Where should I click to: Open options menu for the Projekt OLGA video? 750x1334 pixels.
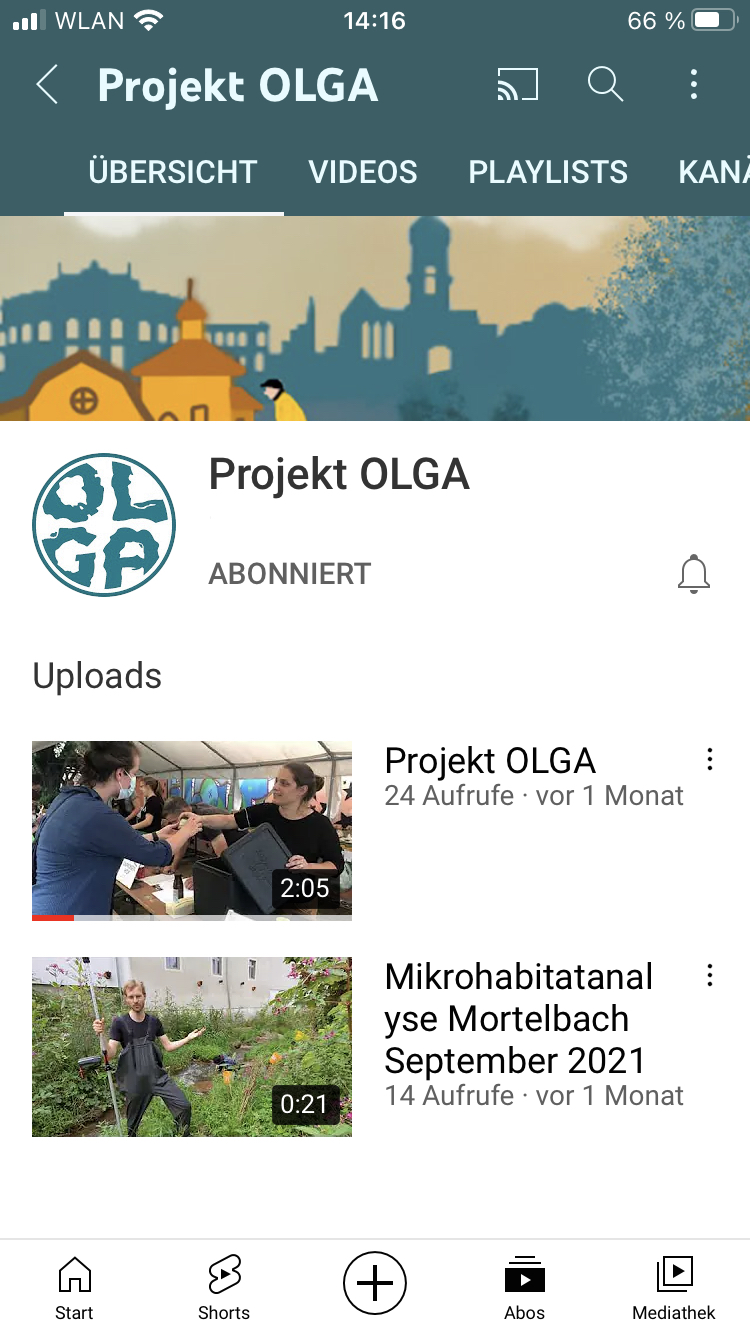click(x=709, y=760)
